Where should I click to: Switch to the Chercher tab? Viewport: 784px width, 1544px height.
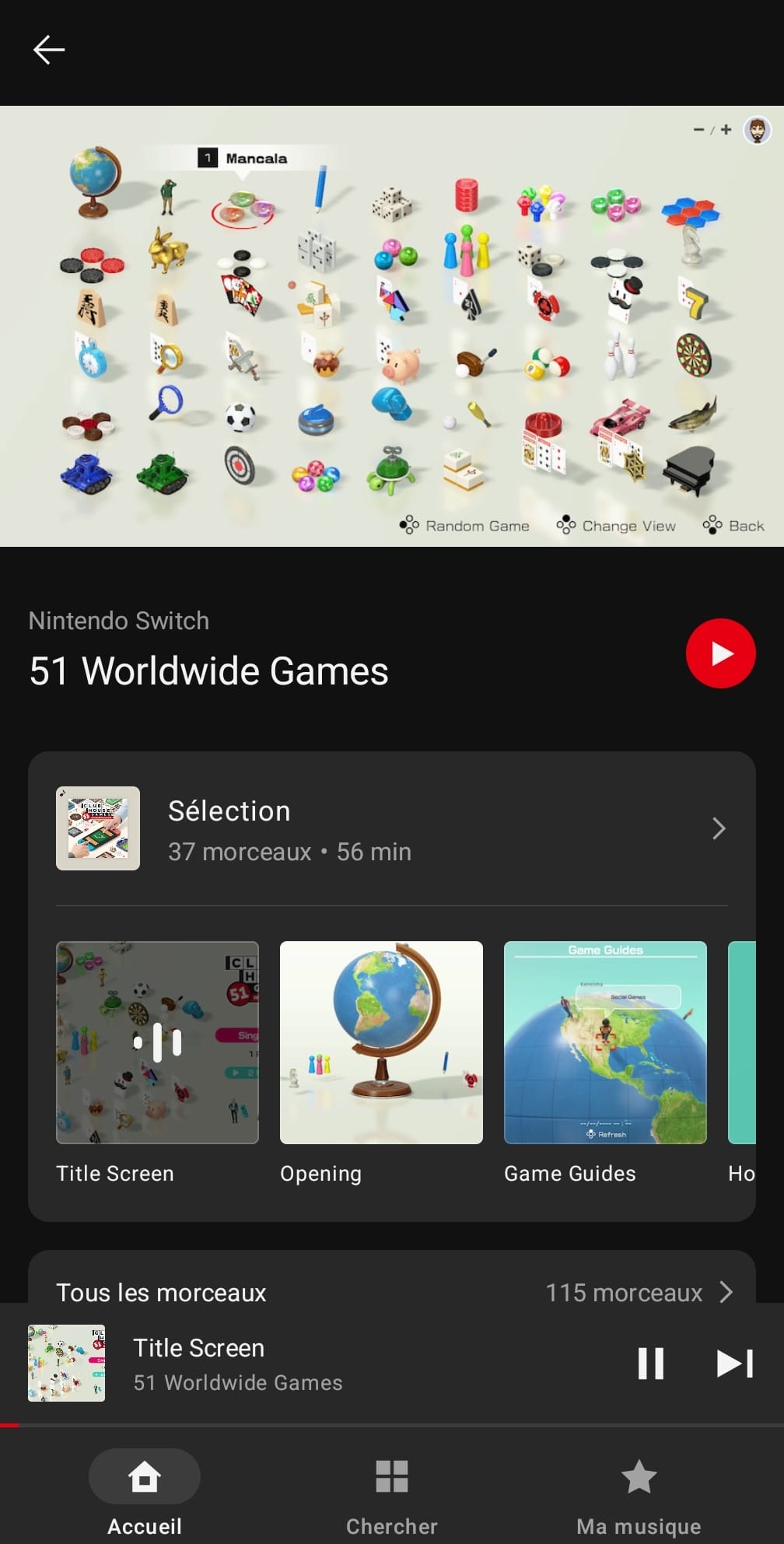pyautogui.click(x=392, y=1493)
